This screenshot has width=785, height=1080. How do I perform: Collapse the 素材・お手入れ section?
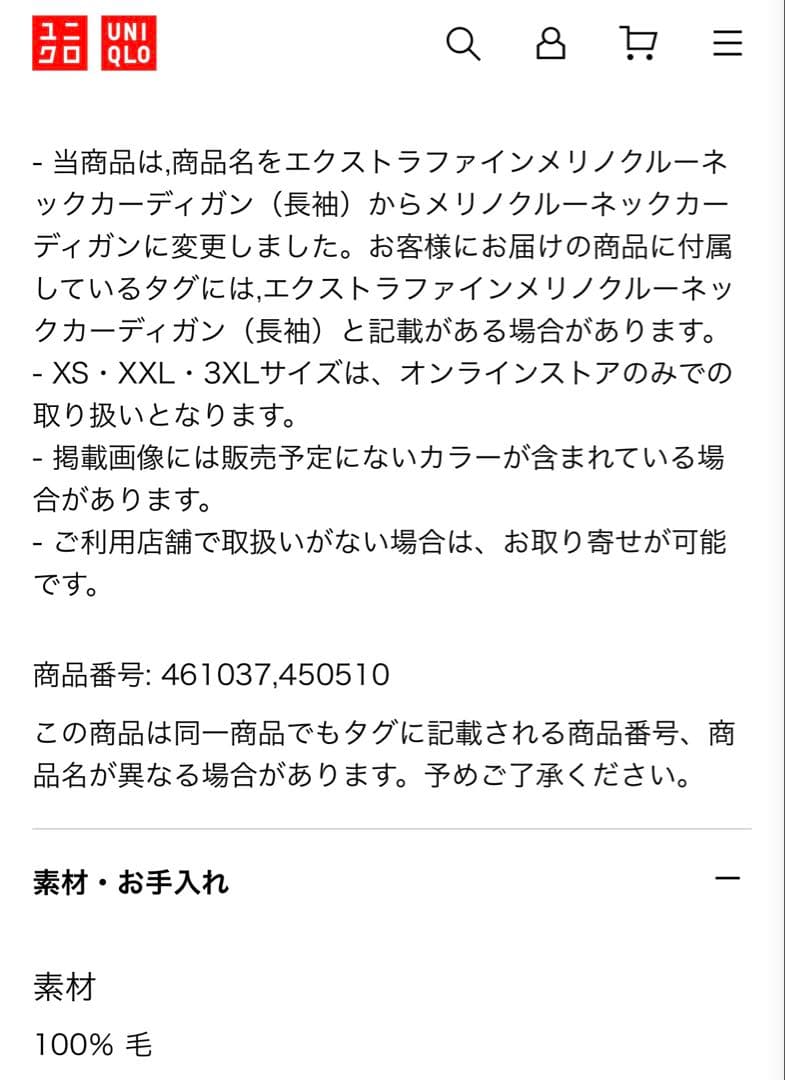(x=728, y=880)
